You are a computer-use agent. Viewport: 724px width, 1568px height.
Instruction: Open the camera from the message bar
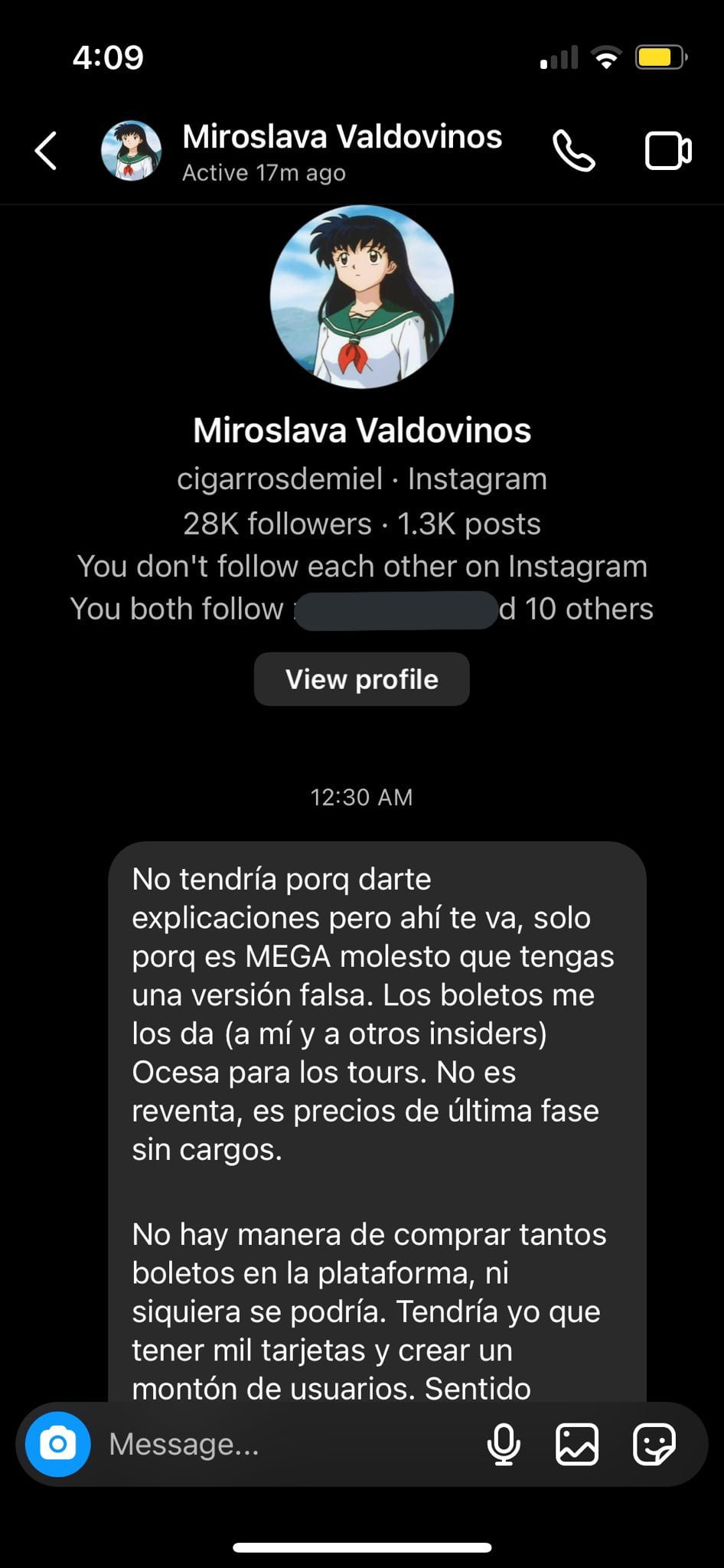(58, 1444)
